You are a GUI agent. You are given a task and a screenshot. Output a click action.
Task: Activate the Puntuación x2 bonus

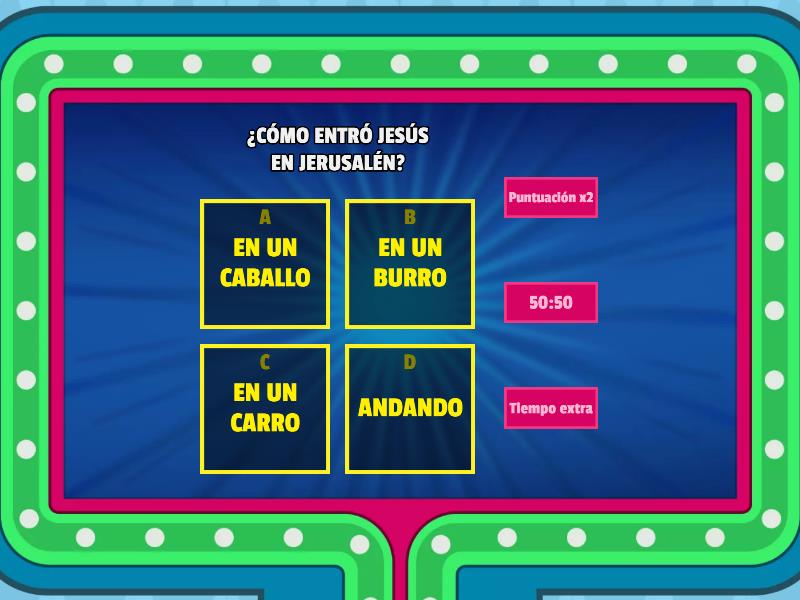pyautogui.click(x=551, y=198)
